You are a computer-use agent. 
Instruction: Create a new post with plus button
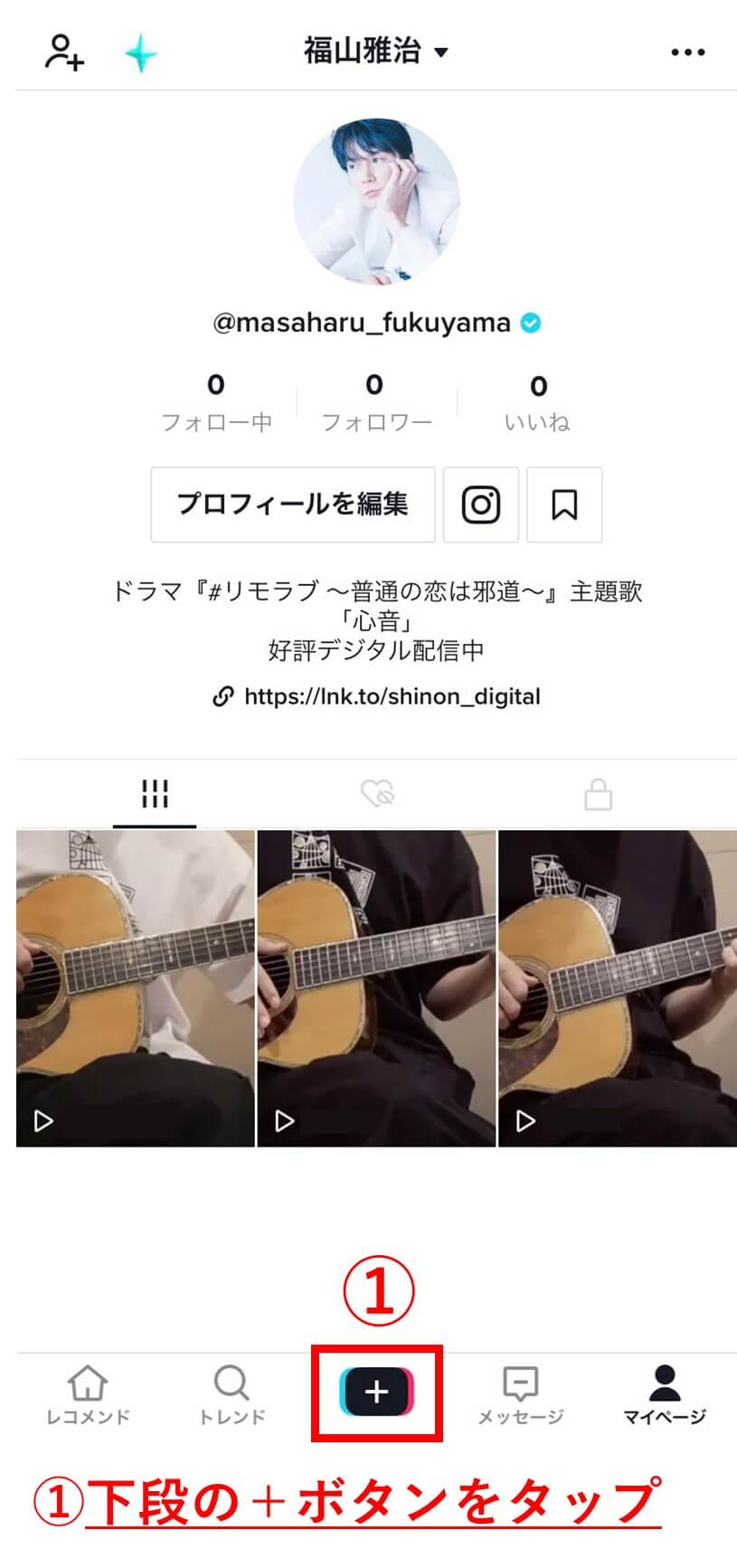coord(376,1392)
